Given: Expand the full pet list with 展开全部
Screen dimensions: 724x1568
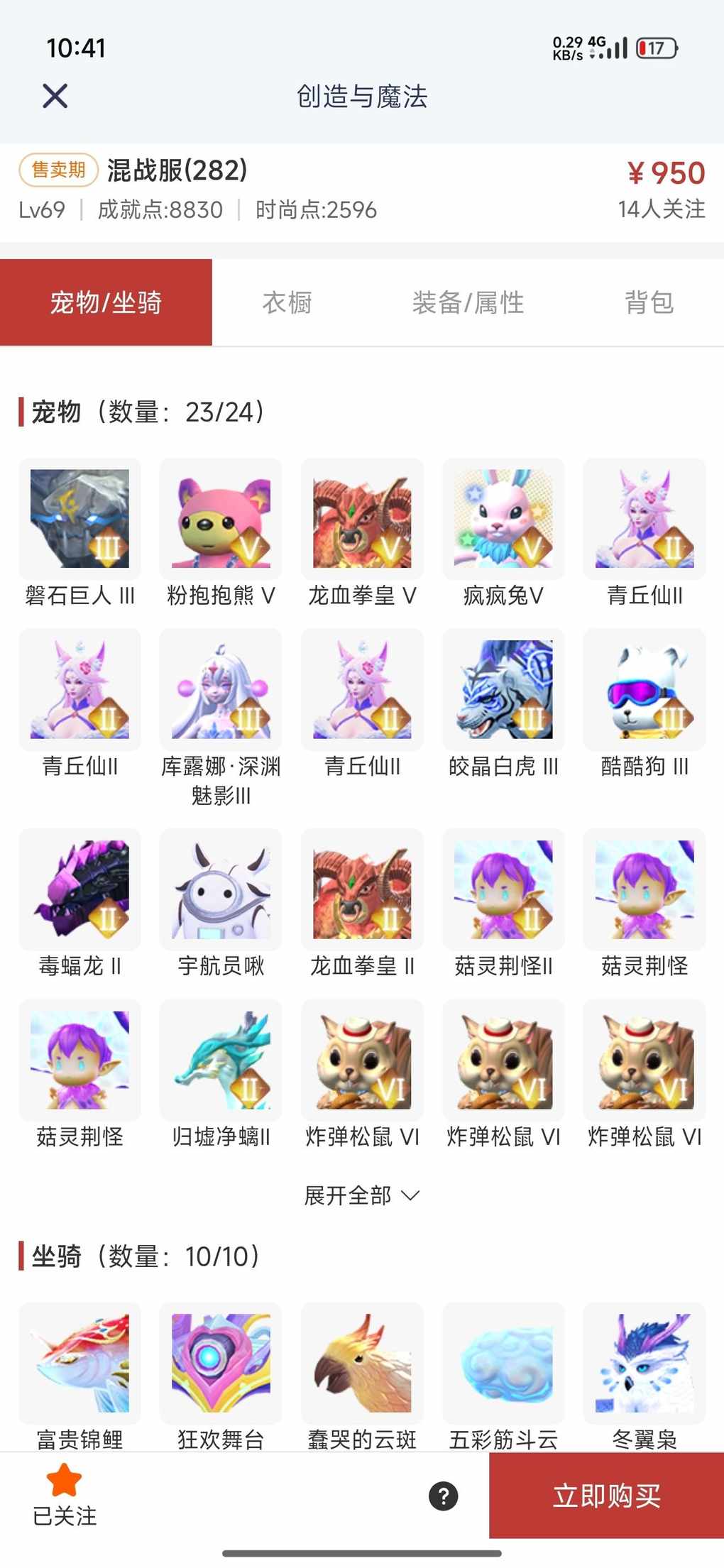Looking at the screenshot, I should pyautogui.click(x=361, y=1195).
